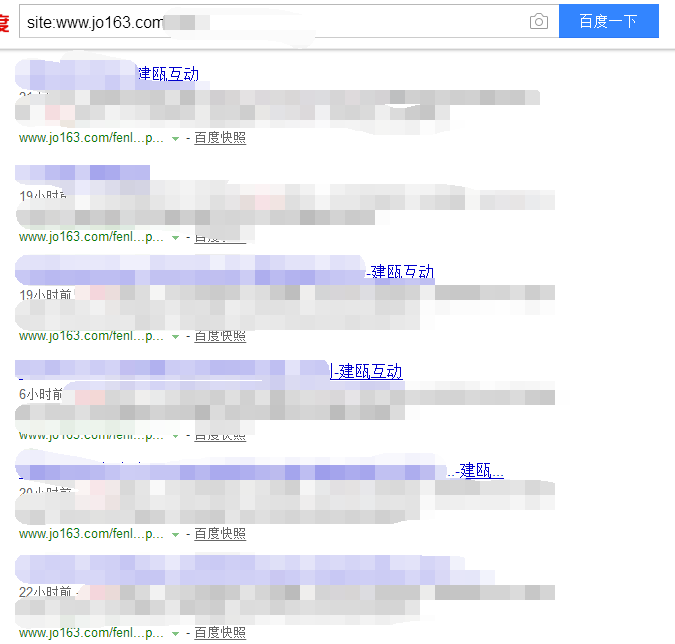Expand the arrow beside the 22小时前 result's URL
This screenshot has width=675, height=644.
point(175,633)
